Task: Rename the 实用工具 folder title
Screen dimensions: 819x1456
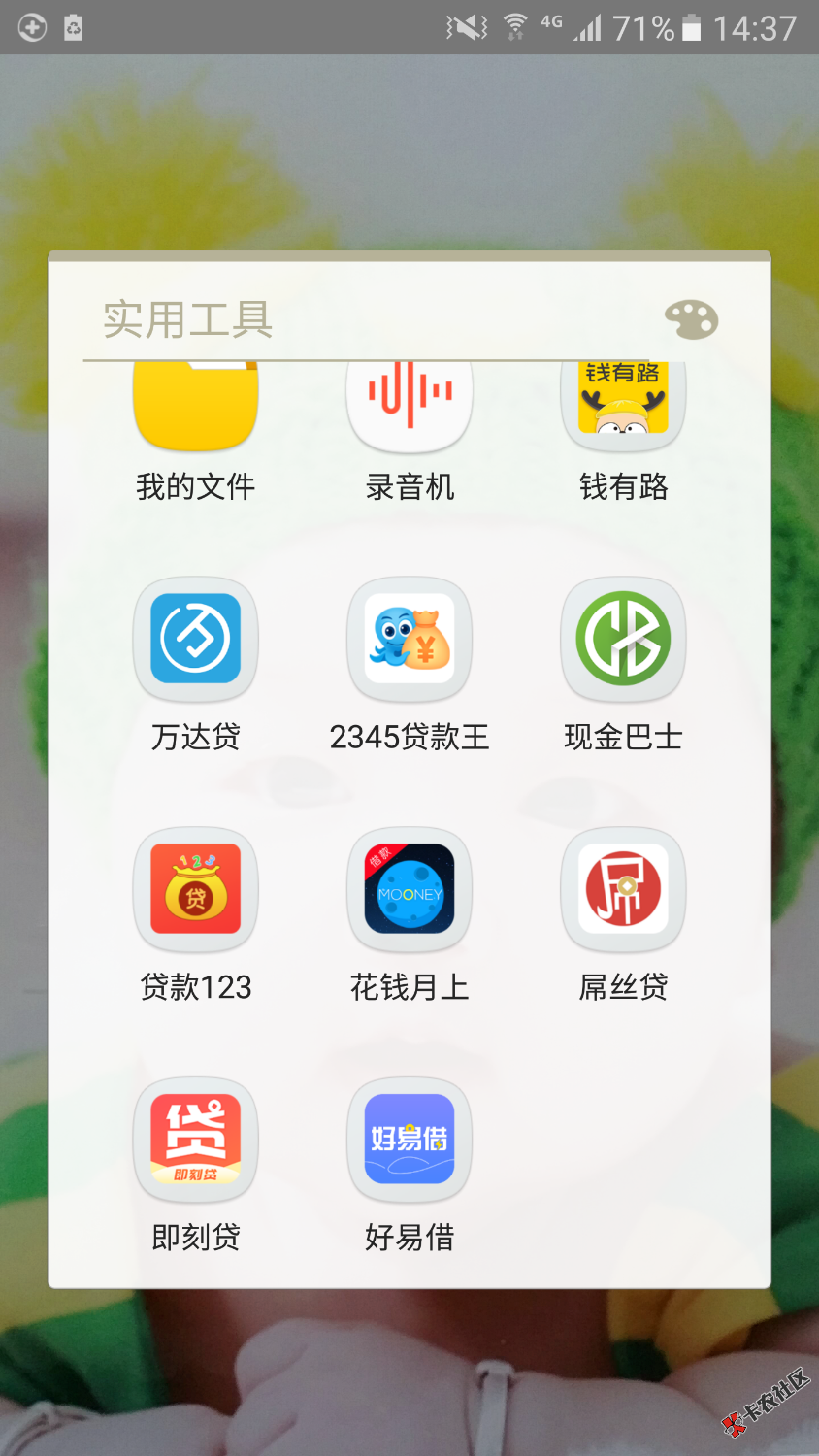Action: 188,319
